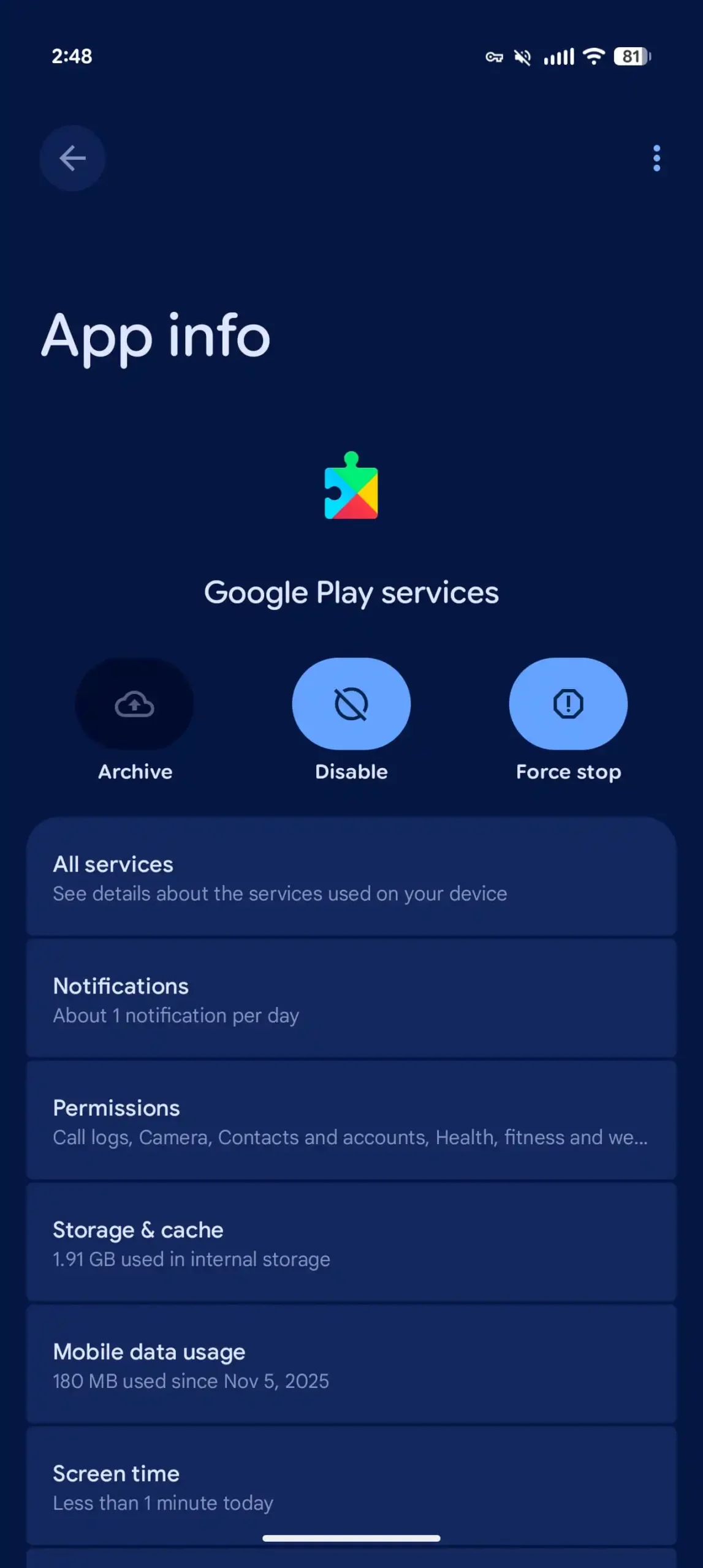Open Screen time details
The image size is (703, 1568).
tap(351, 1486)
